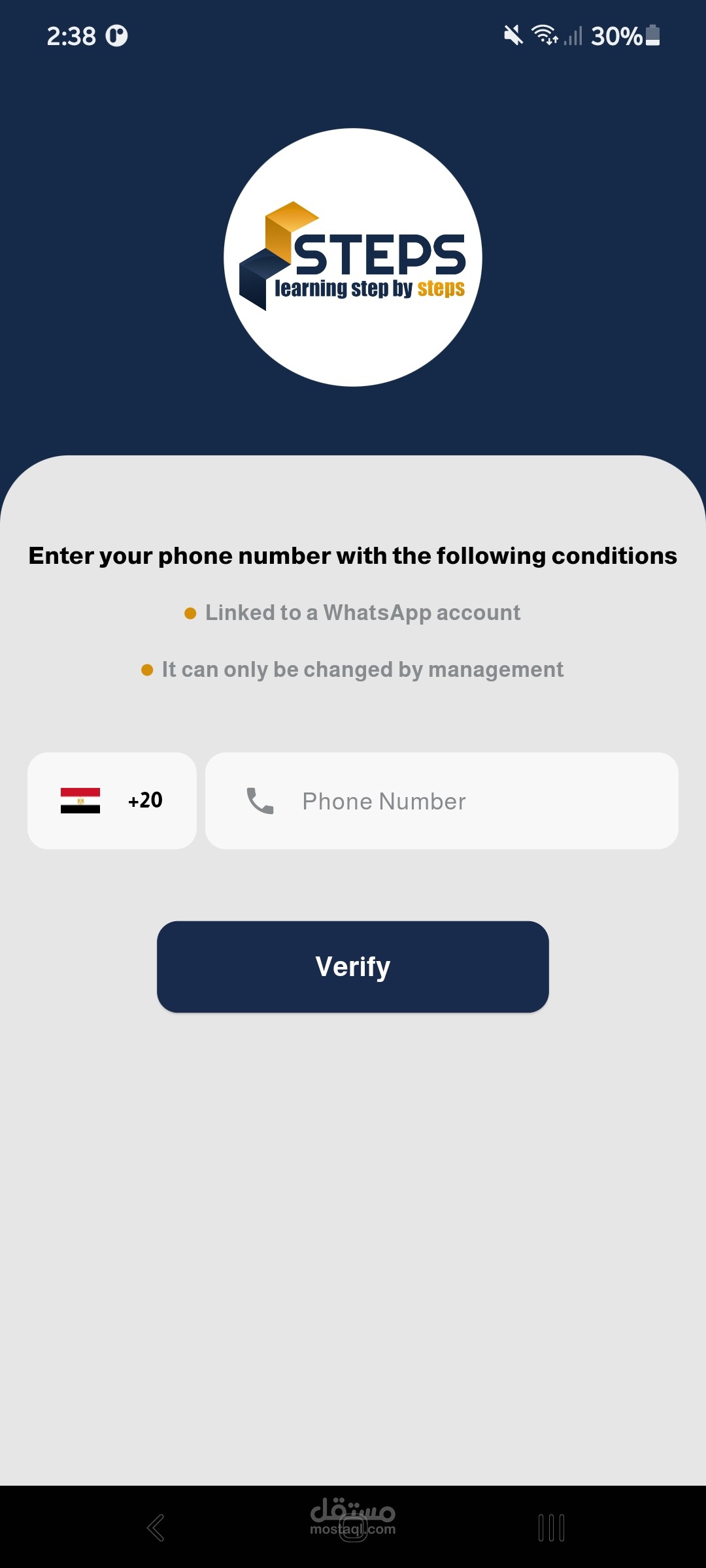Focus the Phone Number field
Image resolution: width=706 pixels, height=1568 pixels.
click(442, 801)
